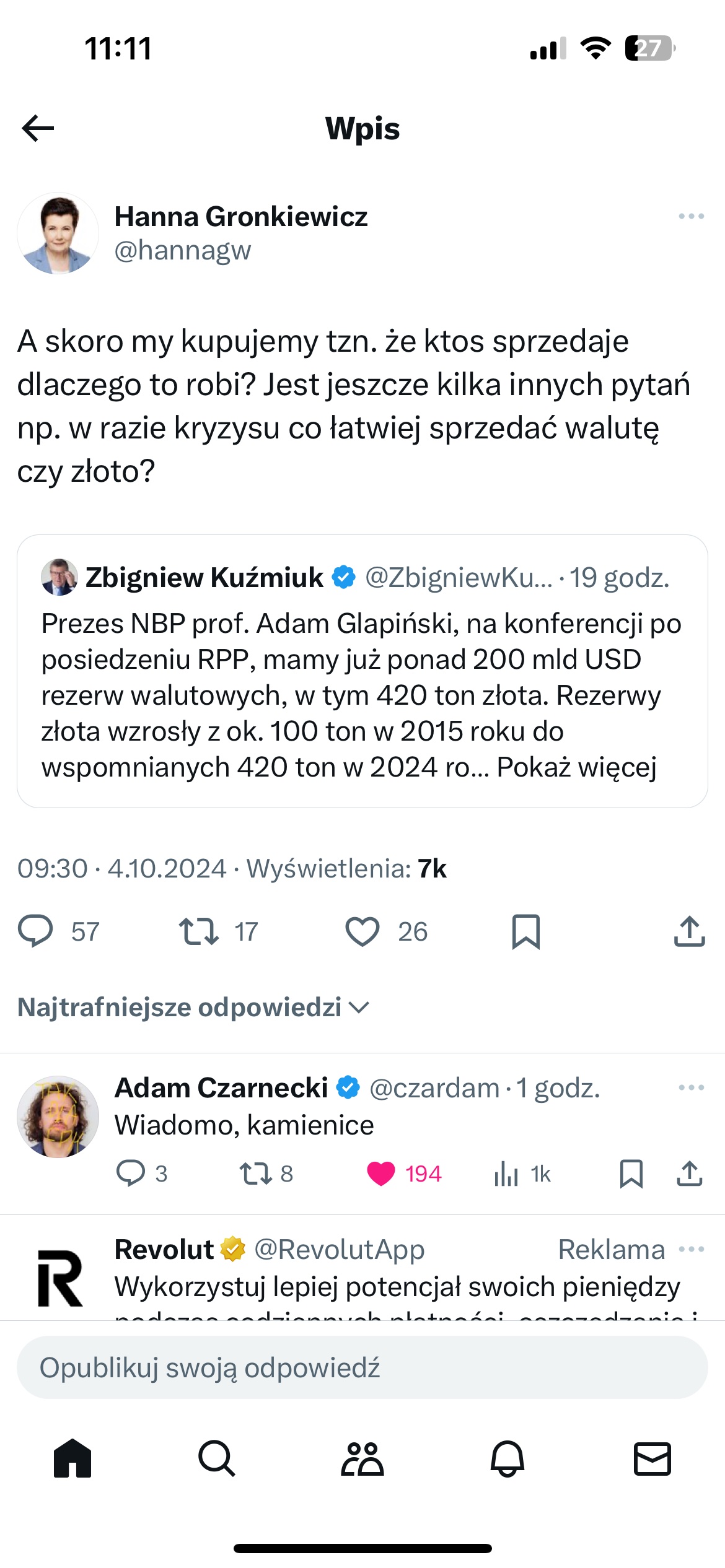
Task: Open the Revolut ad post
Action: (x=397, y=1286)
